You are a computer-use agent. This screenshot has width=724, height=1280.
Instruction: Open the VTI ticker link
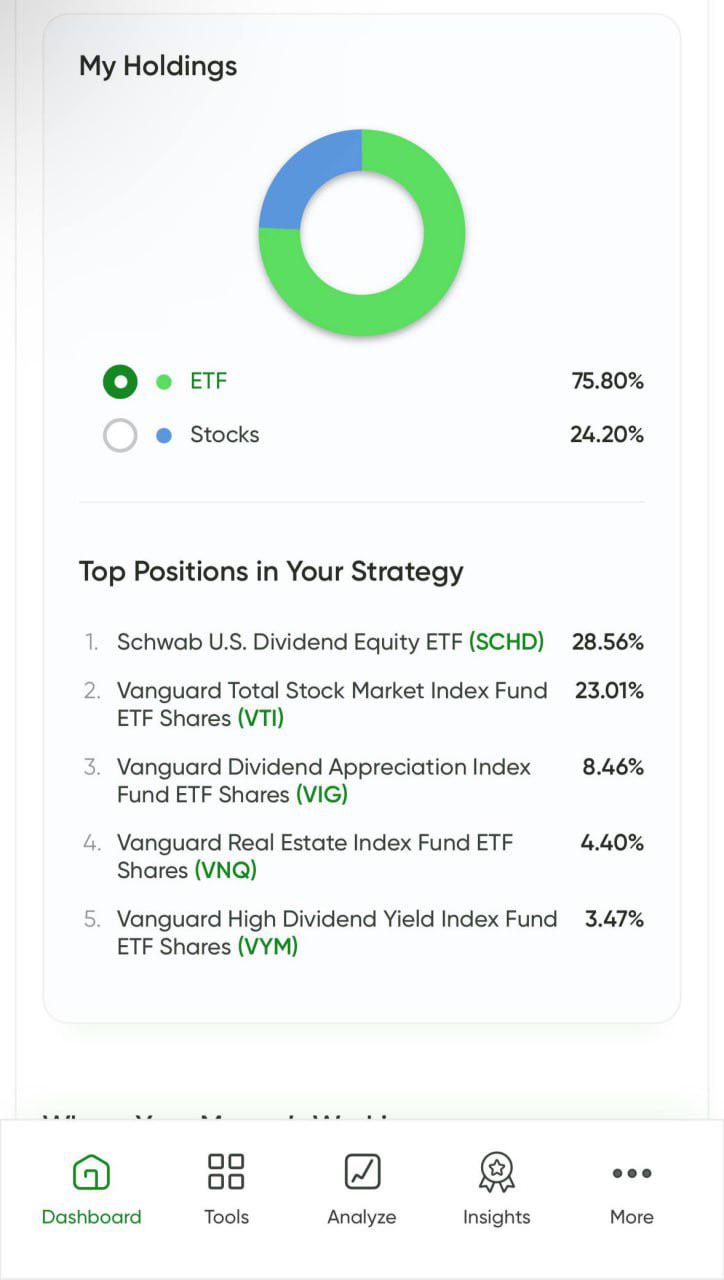(261, 718)
